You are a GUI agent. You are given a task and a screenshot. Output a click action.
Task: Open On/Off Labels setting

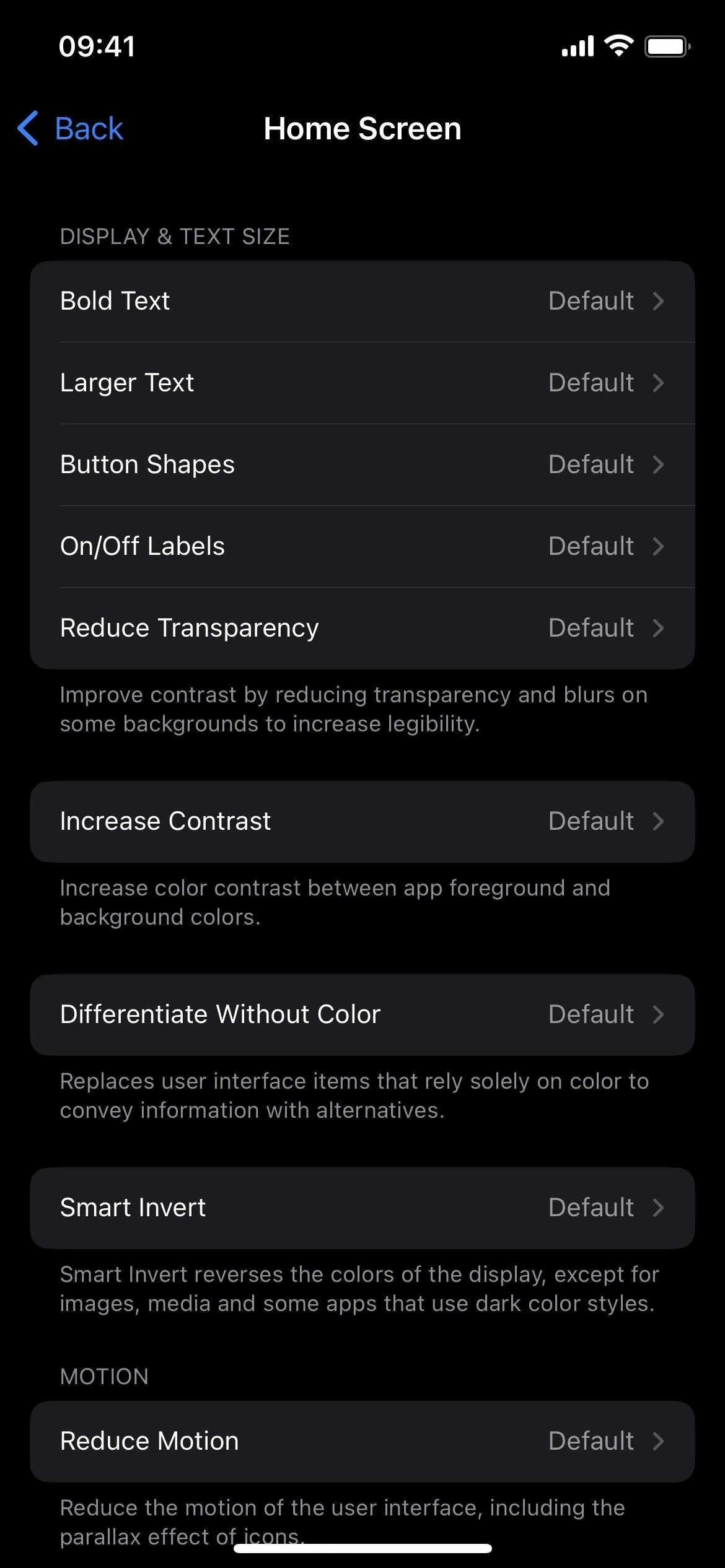(362, 546)
